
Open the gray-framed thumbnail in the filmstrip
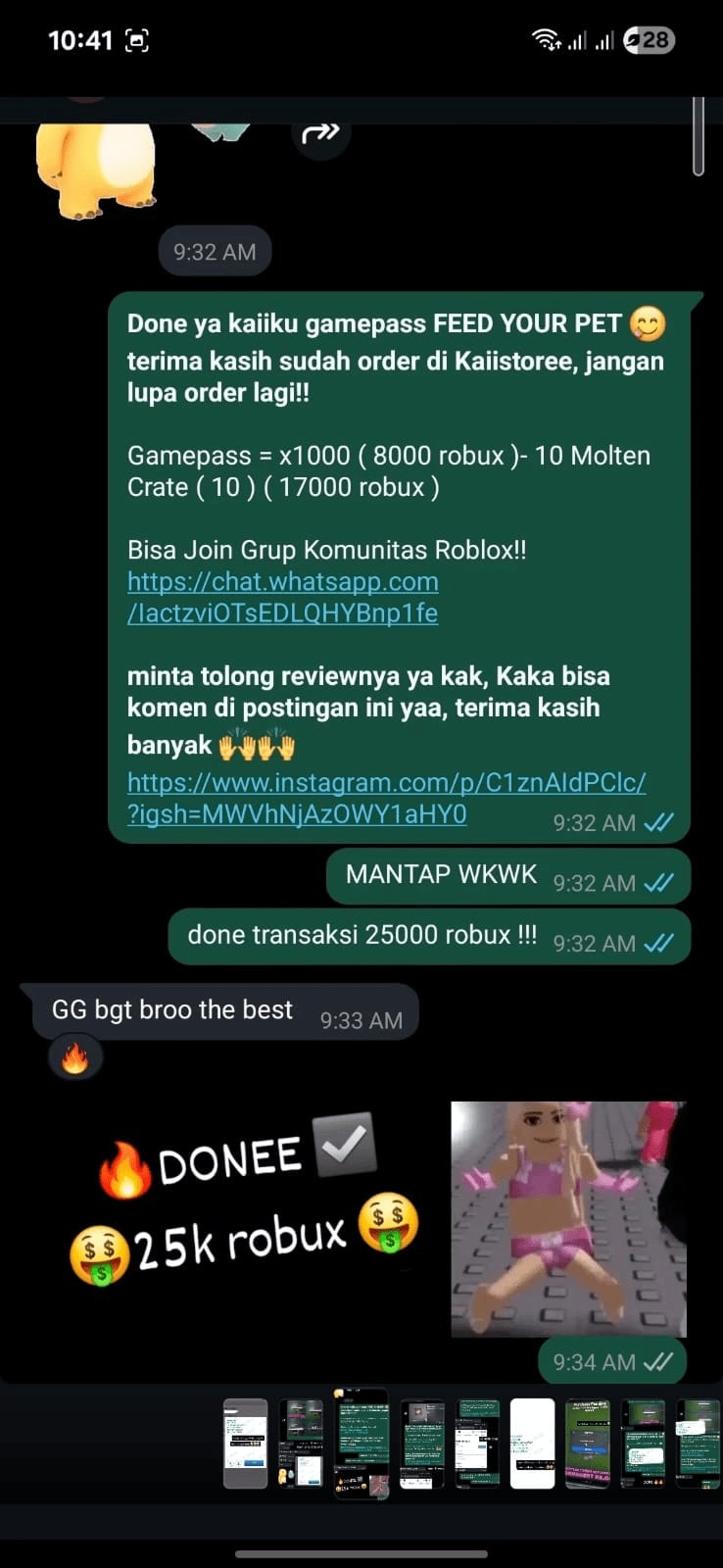245,1444
